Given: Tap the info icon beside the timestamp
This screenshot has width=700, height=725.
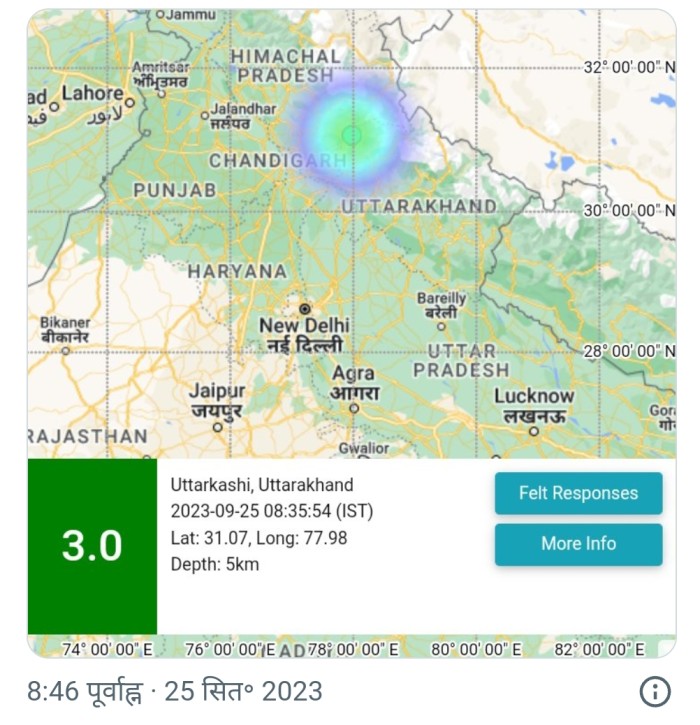Looking at the screenshot, I should coord(654,691).
